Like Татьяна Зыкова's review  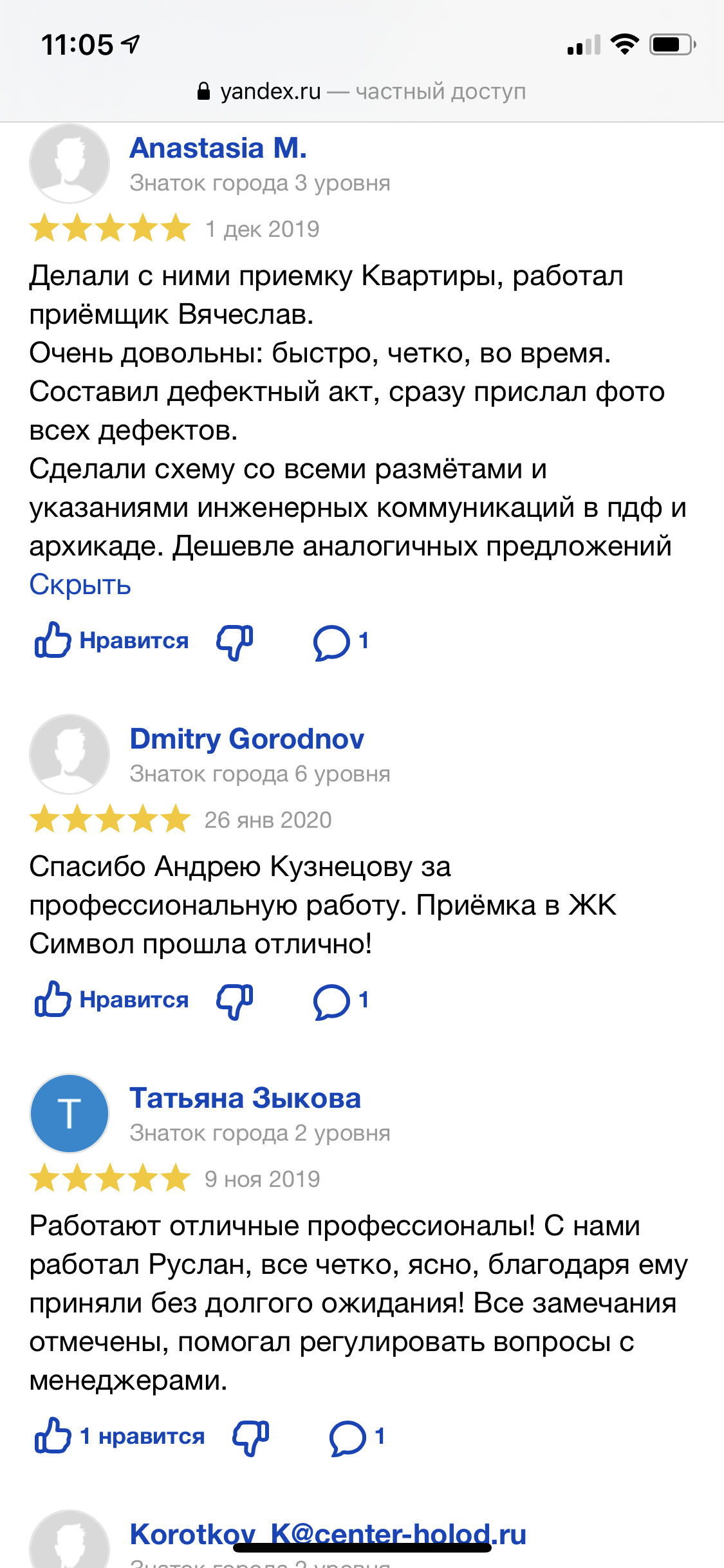click(119, 1437)
